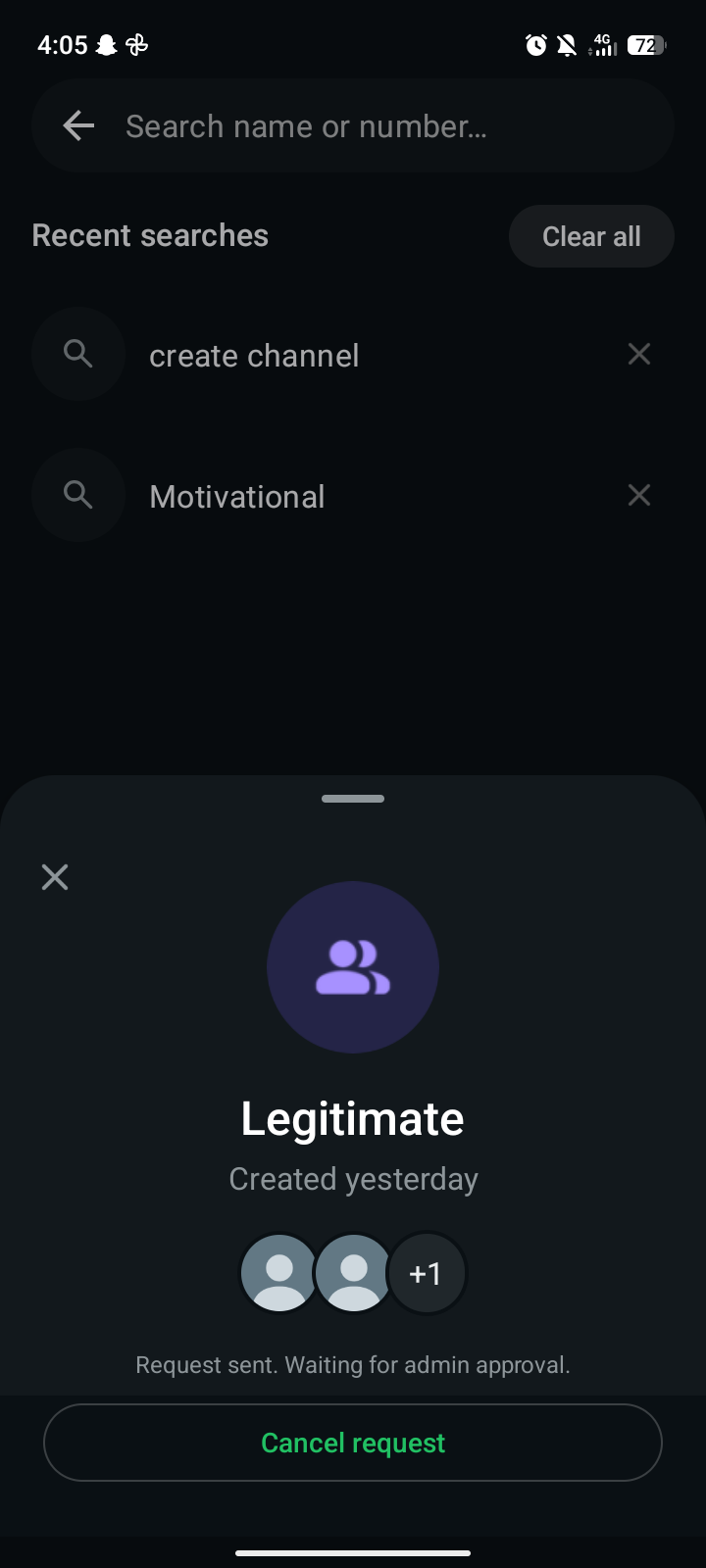Remove 'create channel' from recent searches

[x=639, y=354]
